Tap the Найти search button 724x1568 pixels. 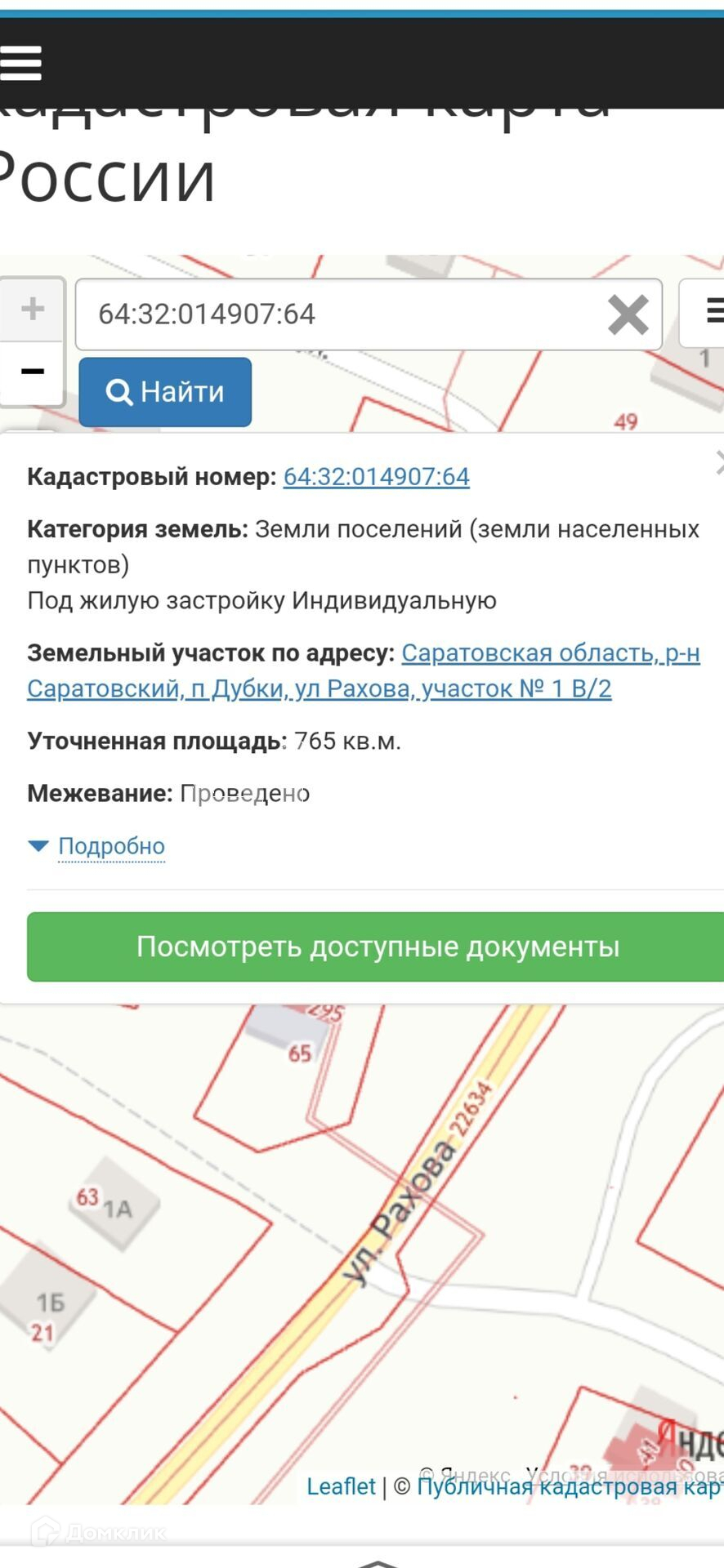165,392
